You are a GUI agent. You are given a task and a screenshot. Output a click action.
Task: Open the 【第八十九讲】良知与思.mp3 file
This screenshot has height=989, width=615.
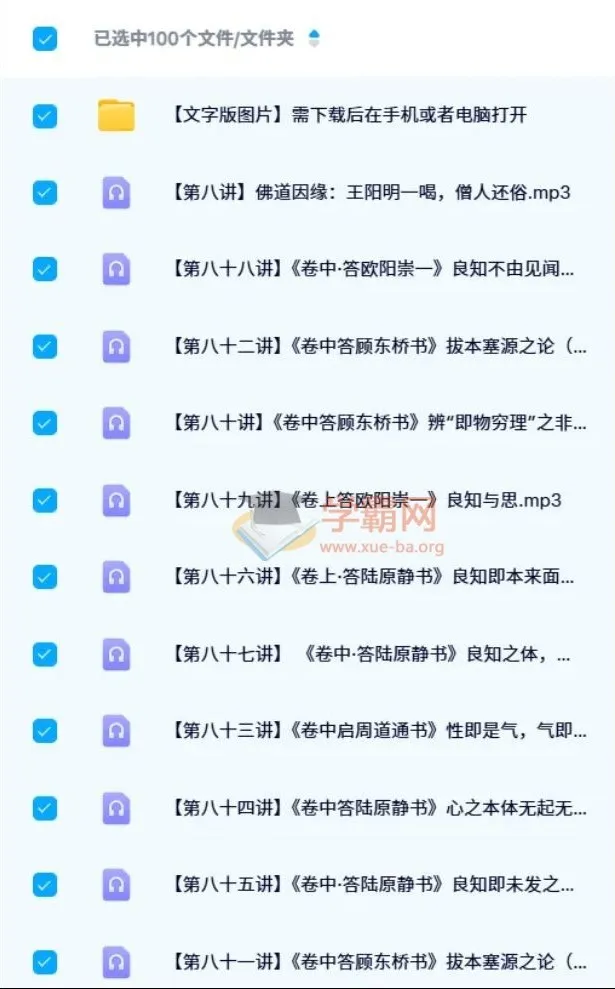(366, 500)
